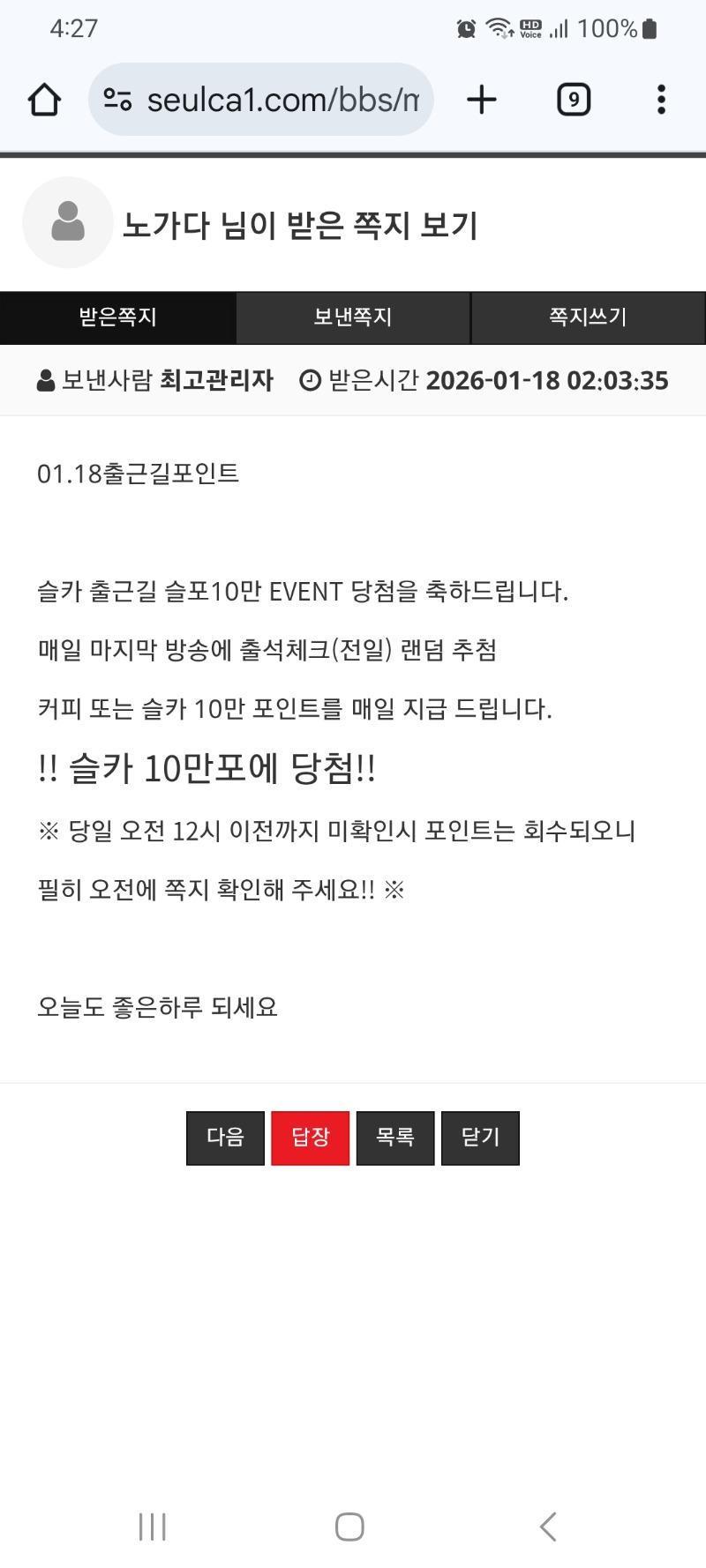Reply using the red 답장 button
Image resolution: width=706 pixels, height=1568 pixels.
[311, 1138]
